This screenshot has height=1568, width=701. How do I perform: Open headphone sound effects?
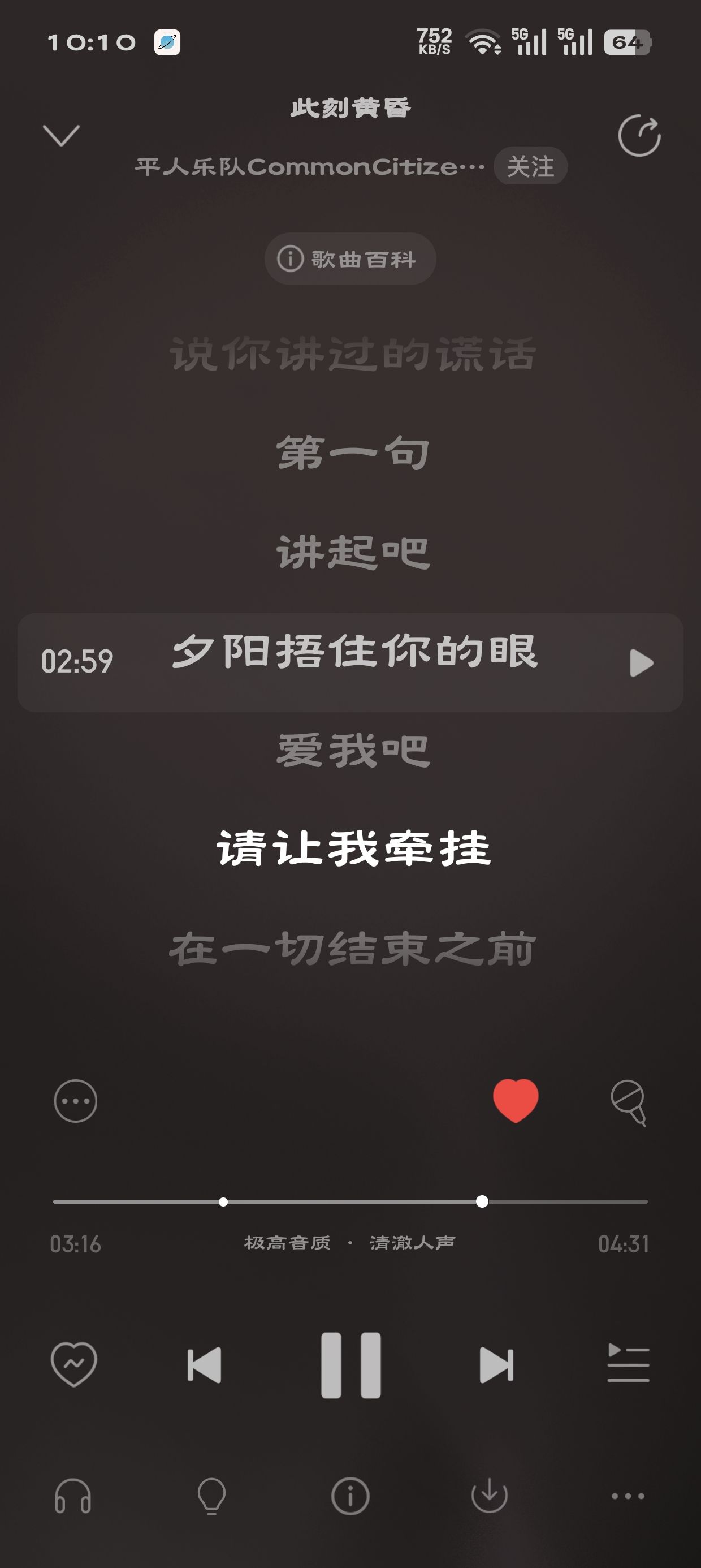pos(73,1496)
